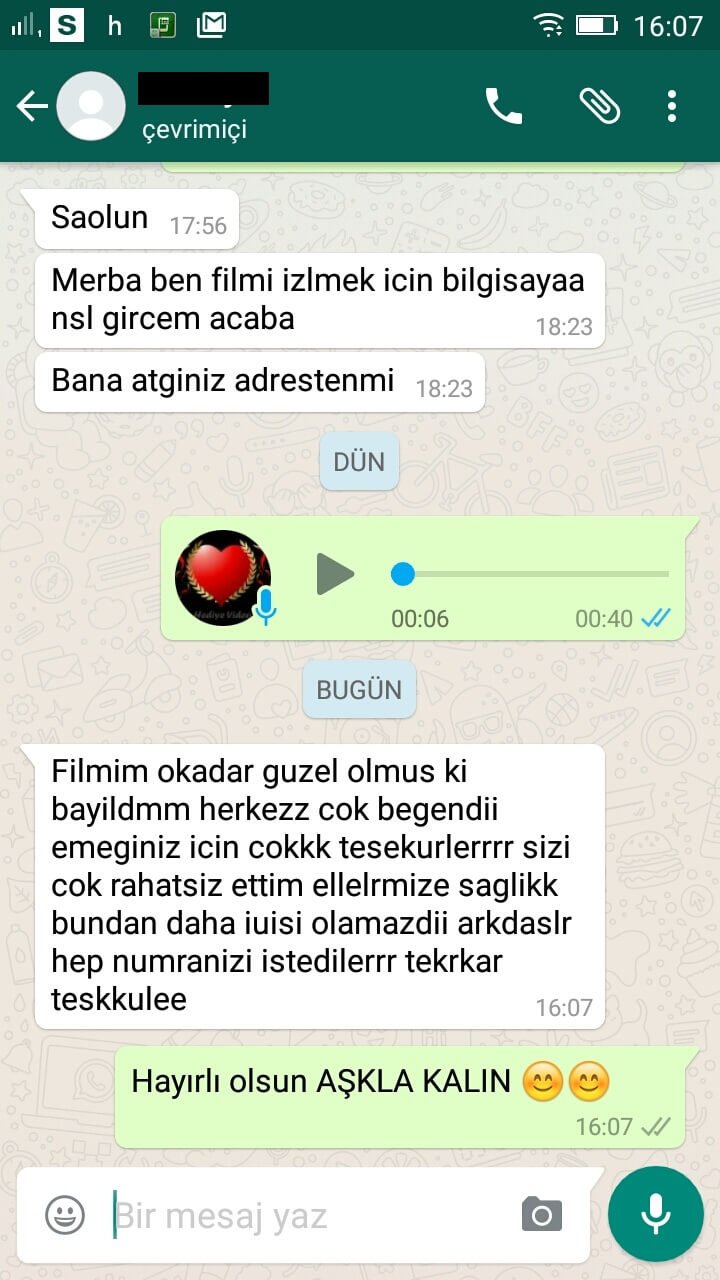This screenshot has width=720, height=1280.
Task: Open the contact's profile picture
Action: pos(90,106)
